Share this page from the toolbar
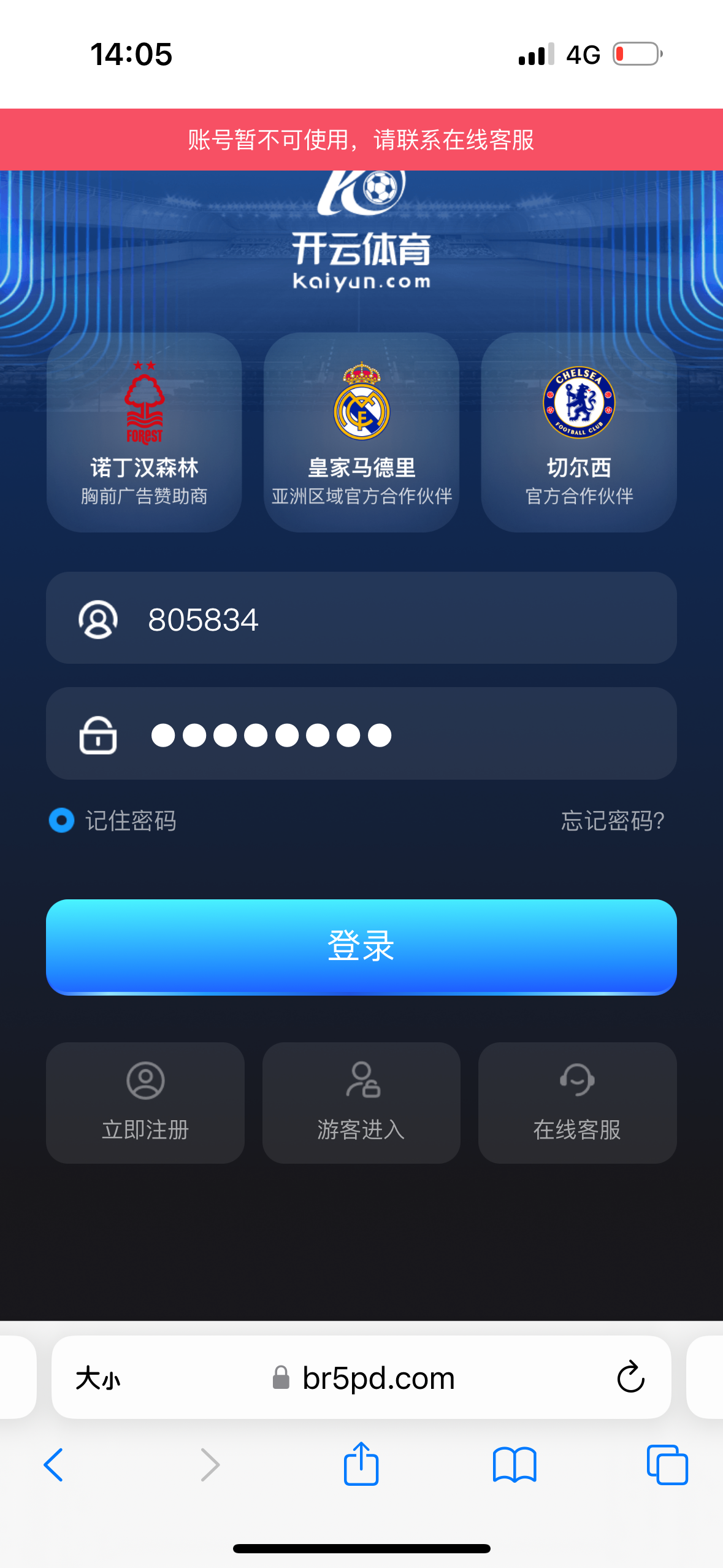Image resolution: width=723 pixels, height=1568 pixels. (361, 1464)
